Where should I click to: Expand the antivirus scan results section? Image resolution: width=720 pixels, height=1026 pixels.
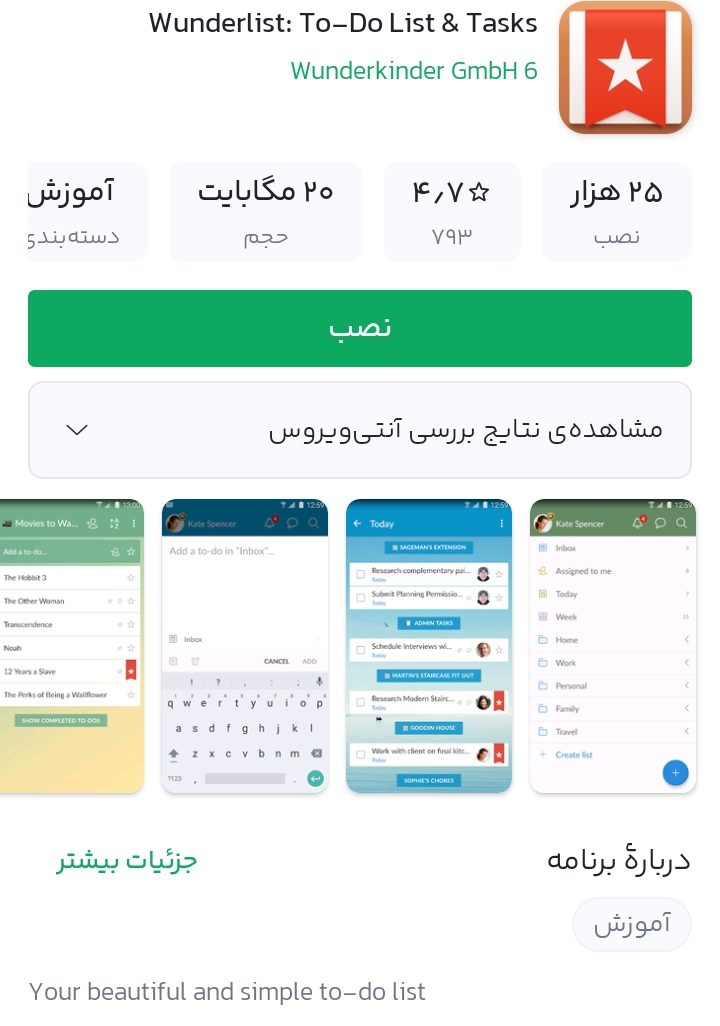click(x=360, y=430)
